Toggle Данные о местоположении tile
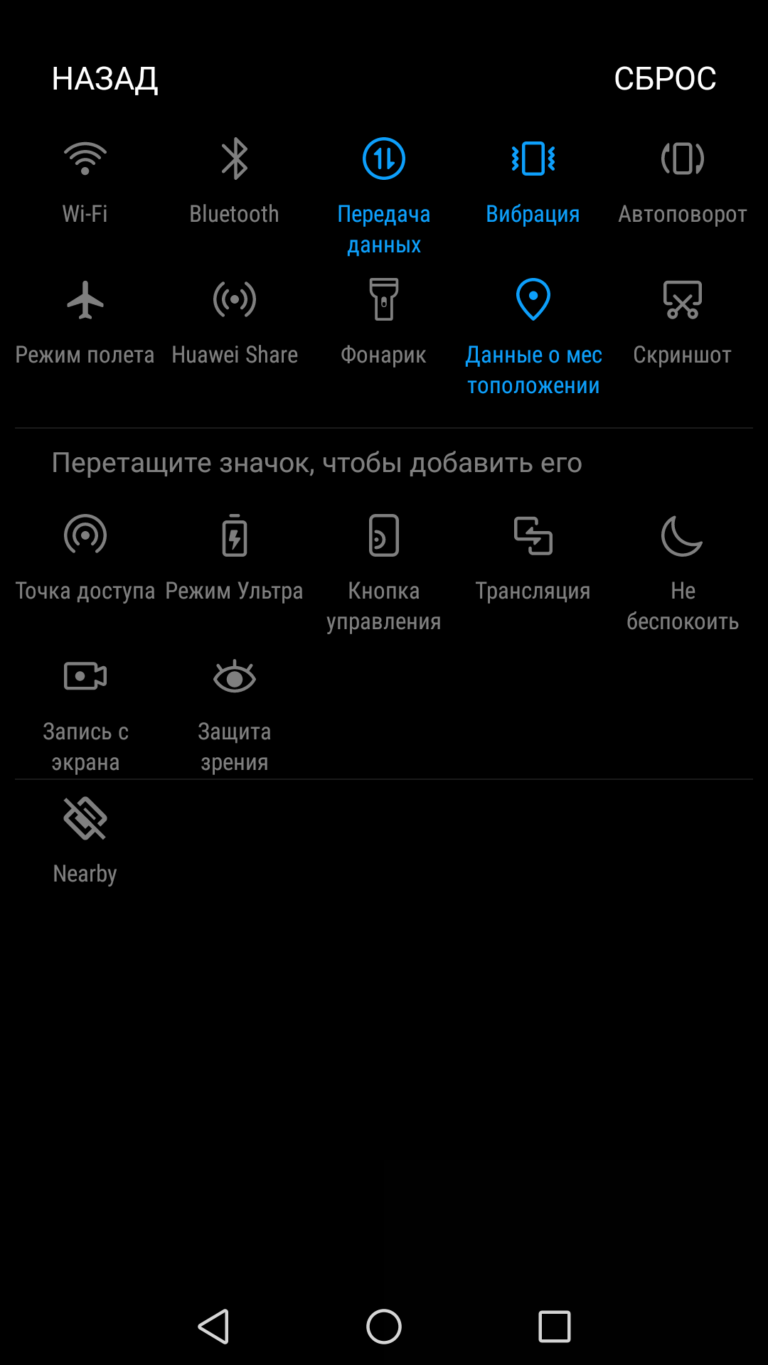This screenshot has width=768, height=1365. [x=533, y=337]
